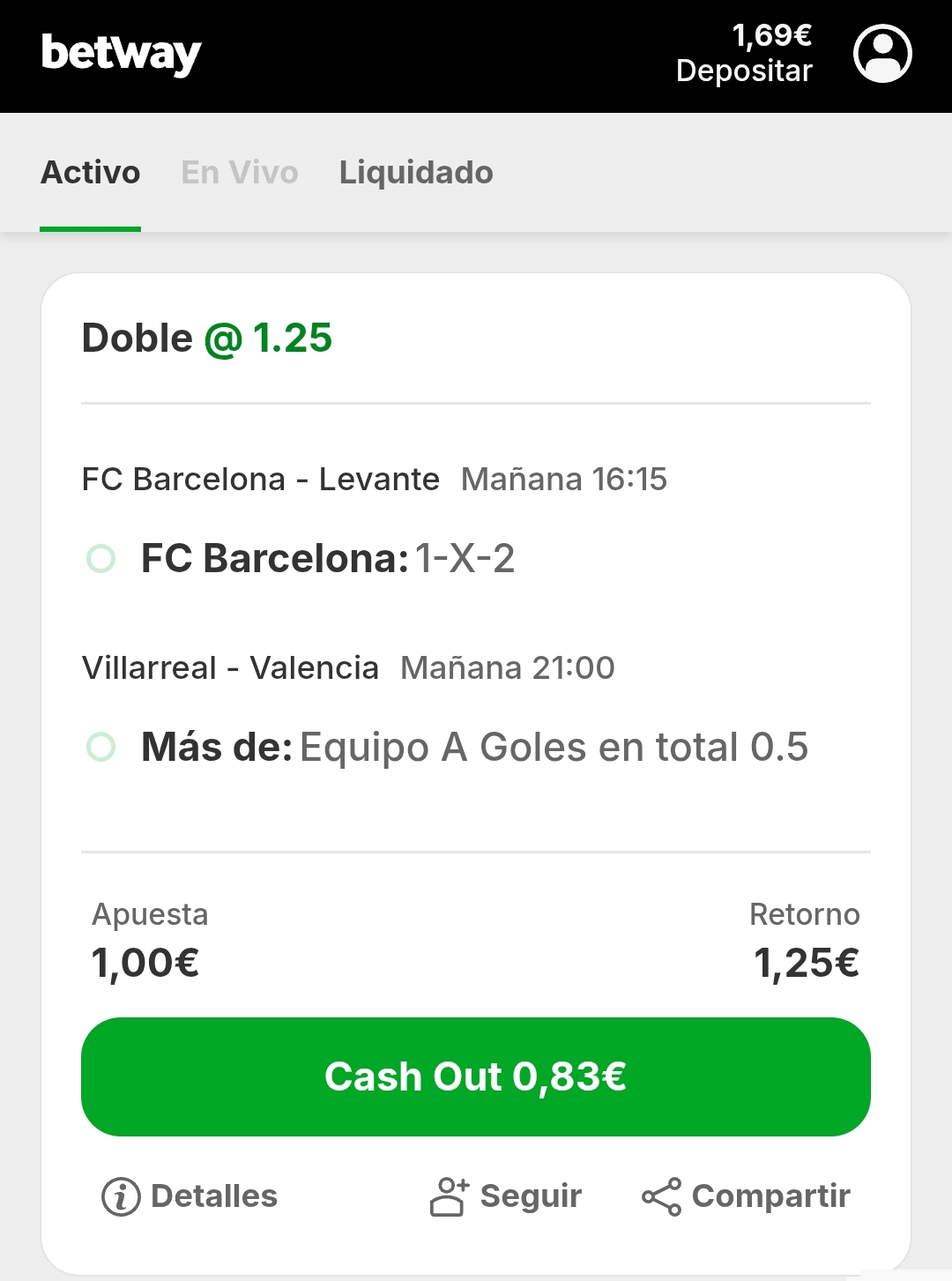Viewport: 952px width, 1281px height.
Task: Tap the Depositar balance button
Action: [744, 54]
